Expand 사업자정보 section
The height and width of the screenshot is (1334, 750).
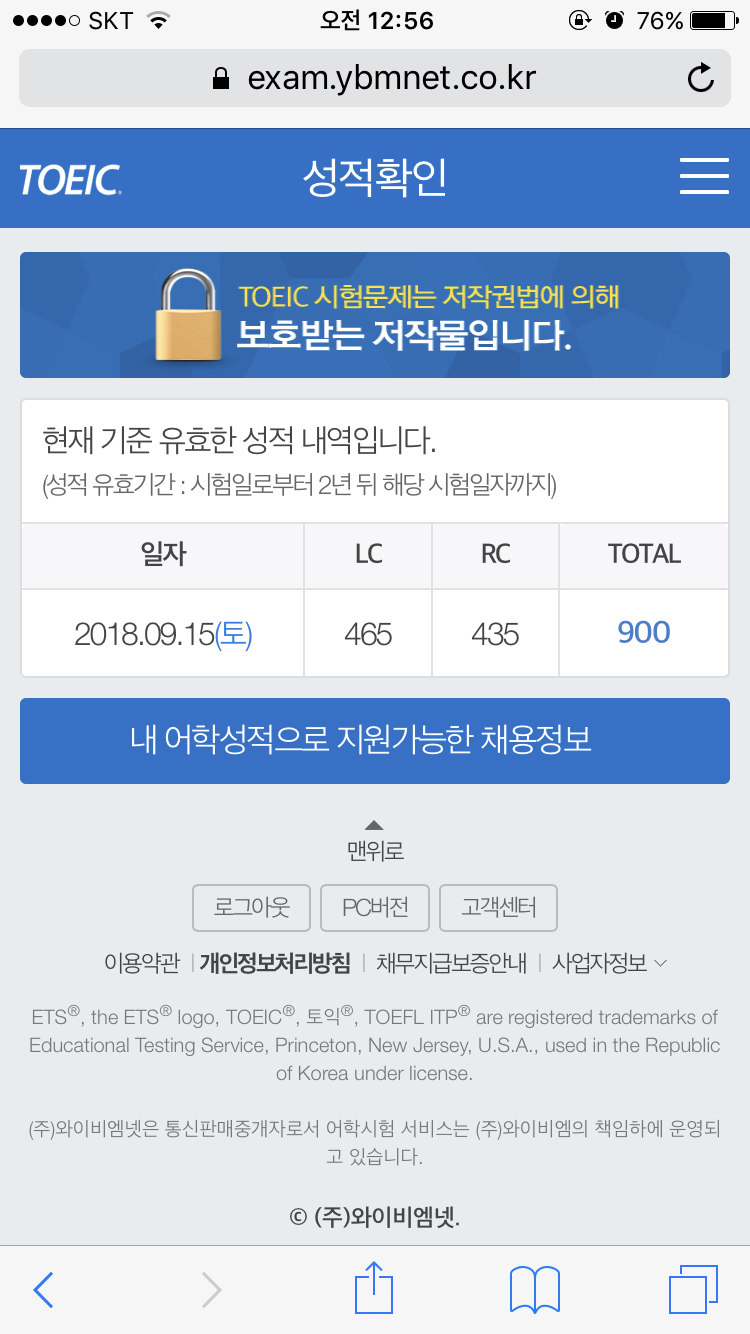point(609,963)
